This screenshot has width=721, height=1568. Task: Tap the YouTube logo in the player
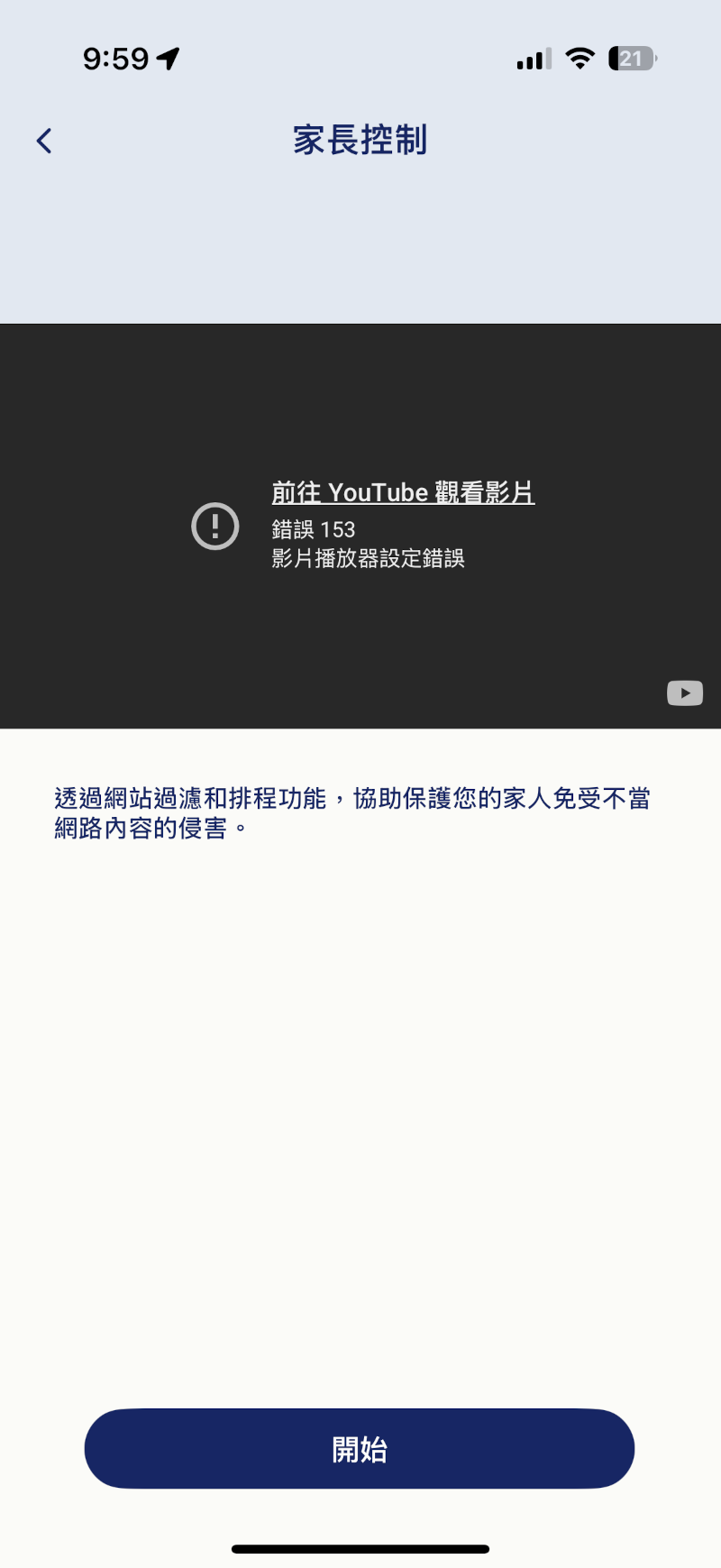pos(685,693)
